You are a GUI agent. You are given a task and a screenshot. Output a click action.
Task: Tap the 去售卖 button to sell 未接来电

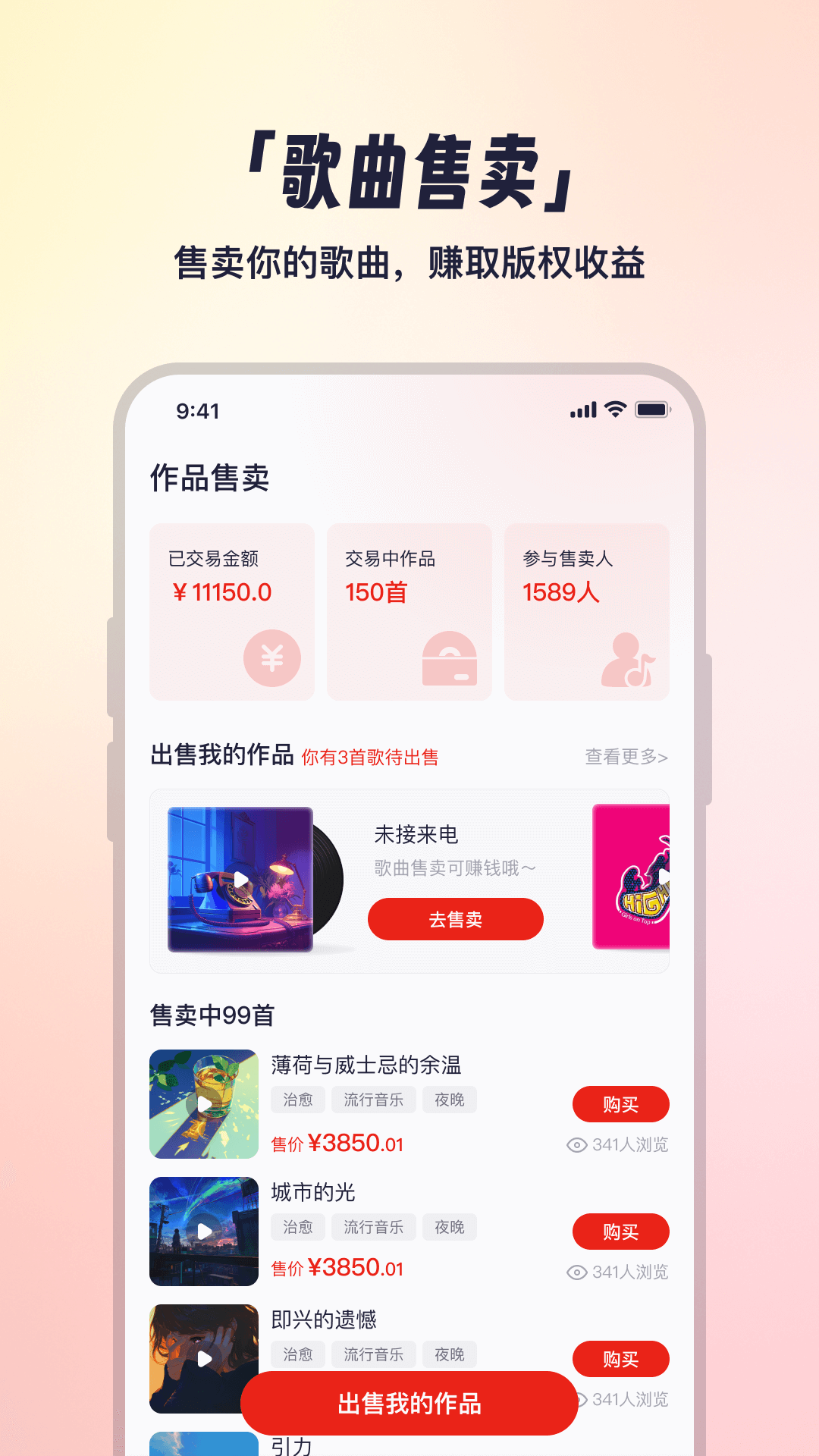[x=456, y=918]
